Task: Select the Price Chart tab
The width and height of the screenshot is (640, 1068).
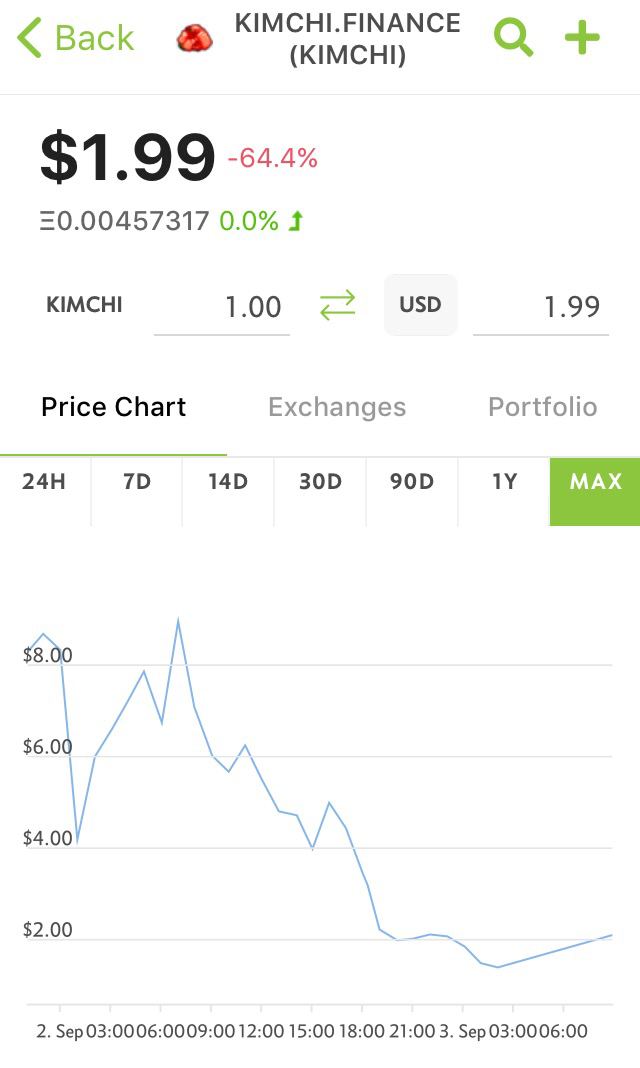Action: [x=114, y=407]
